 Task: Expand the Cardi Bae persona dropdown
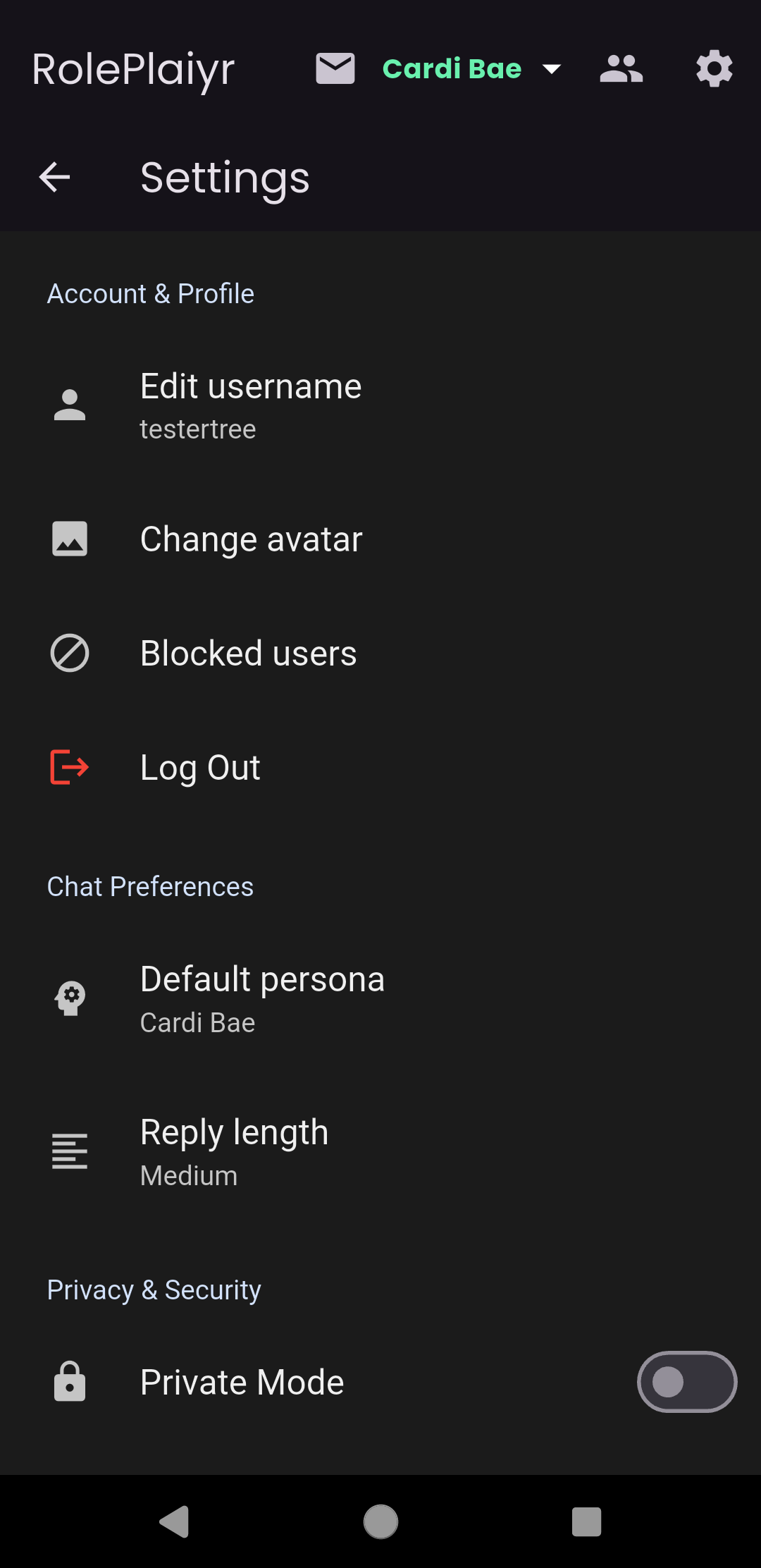pyautogui.click(x=471, y=69)
